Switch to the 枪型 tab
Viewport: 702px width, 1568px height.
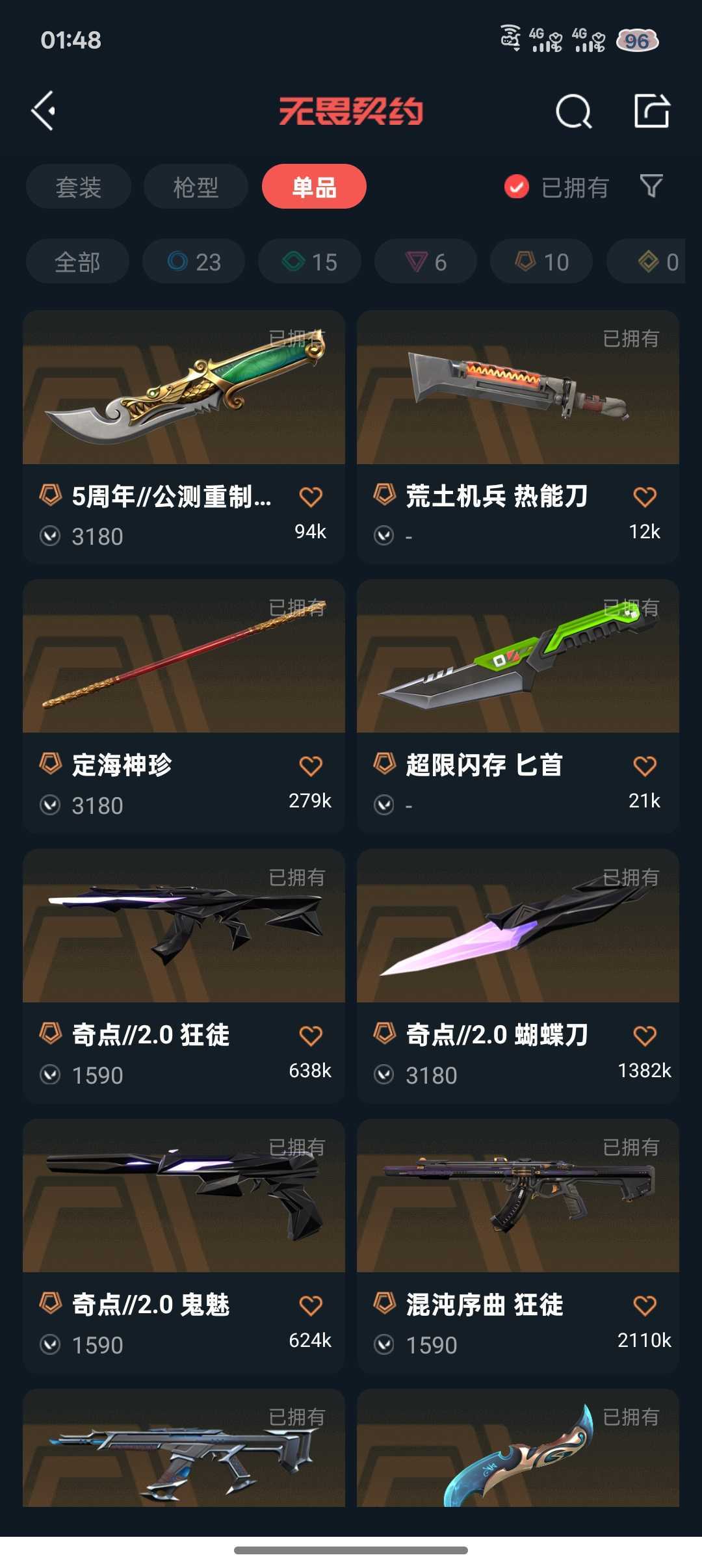196,187
